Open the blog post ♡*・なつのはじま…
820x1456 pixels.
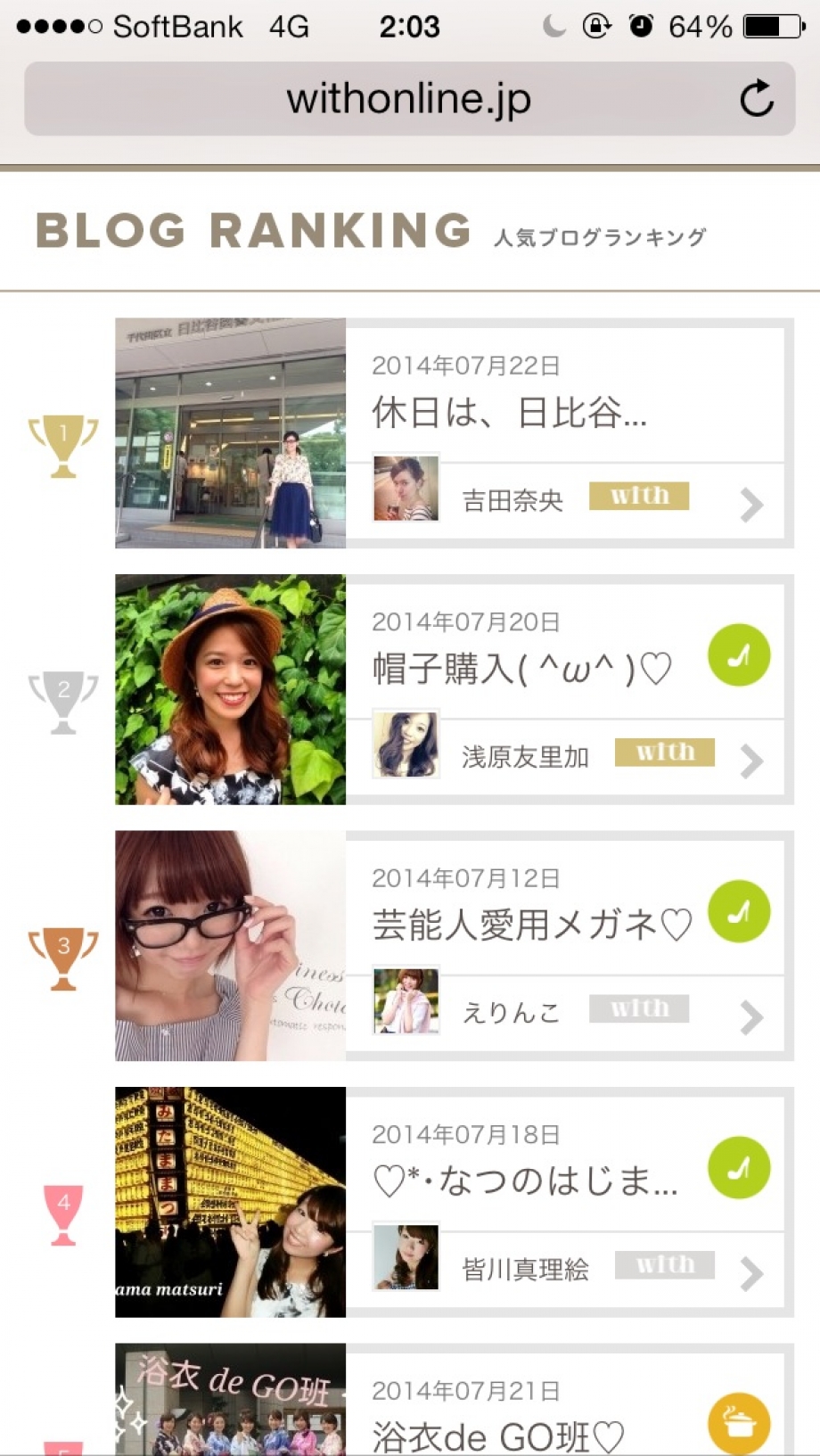coord(525,1181)
